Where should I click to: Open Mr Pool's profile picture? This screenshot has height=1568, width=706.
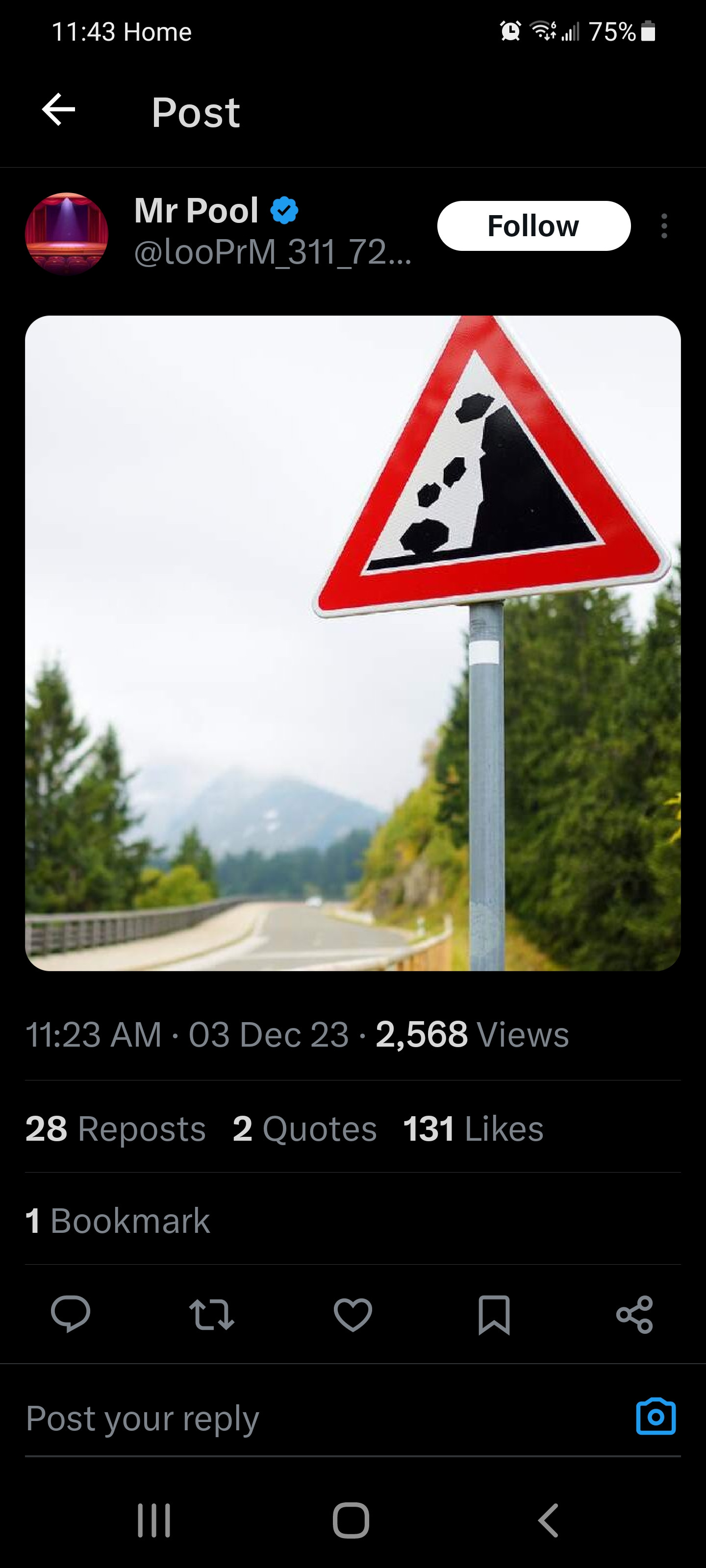66,233
